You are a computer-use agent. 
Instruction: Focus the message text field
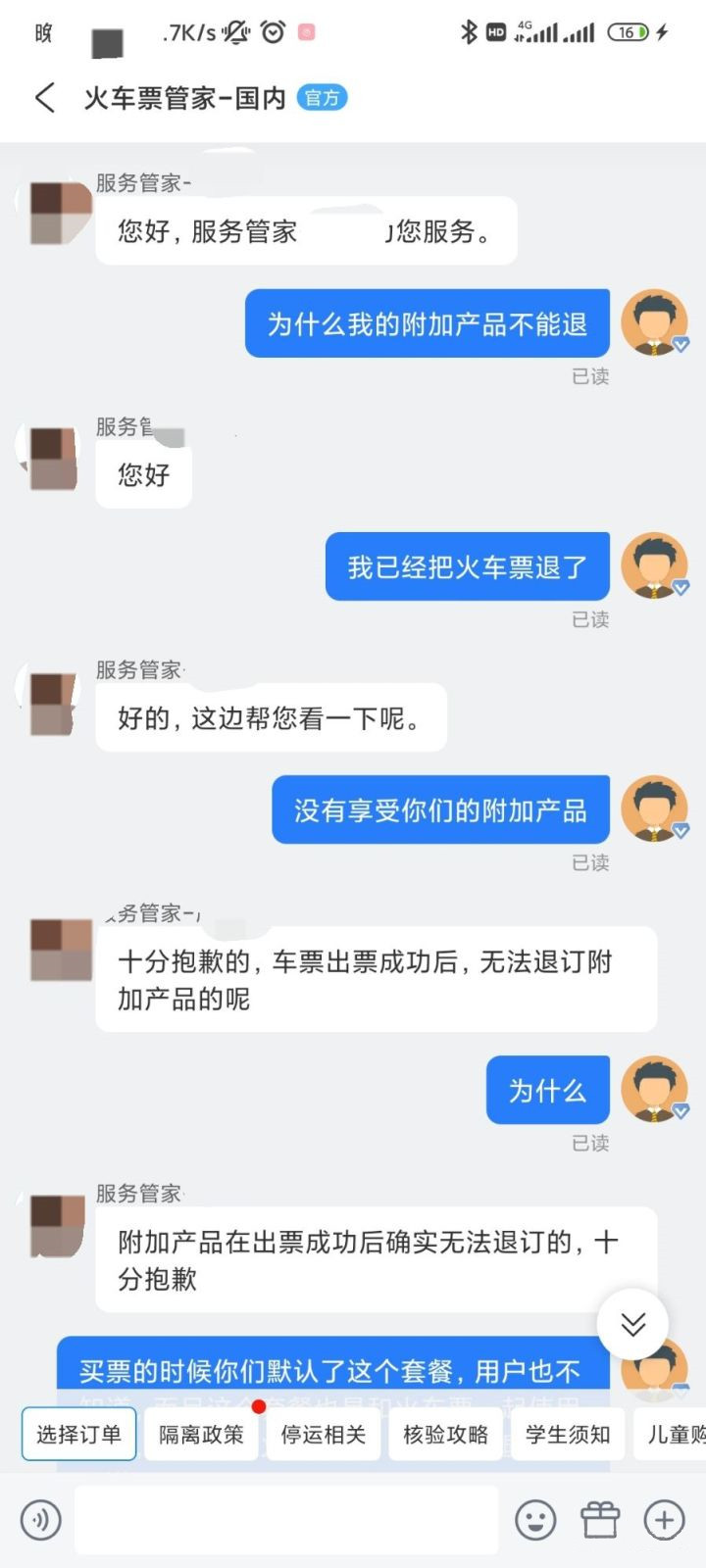[286, 1520]
